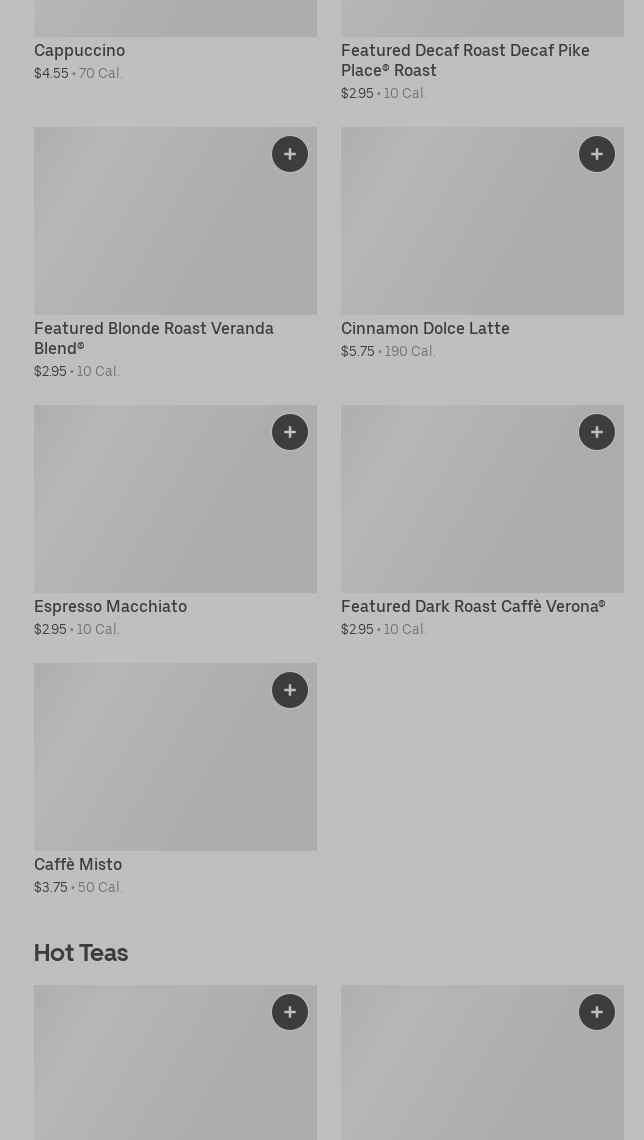Open the Cinnamon Dolce Latte item
644x1140 pixels.
tap(481, 230)
